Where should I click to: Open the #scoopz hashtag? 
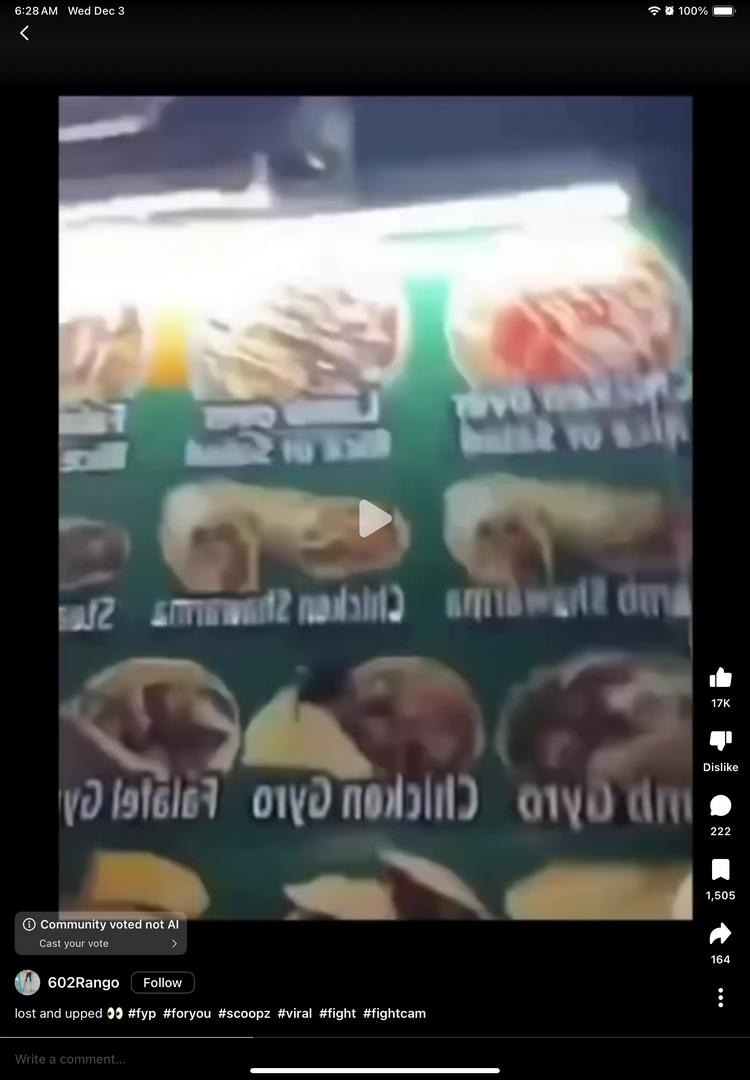tap(244, 1013)
